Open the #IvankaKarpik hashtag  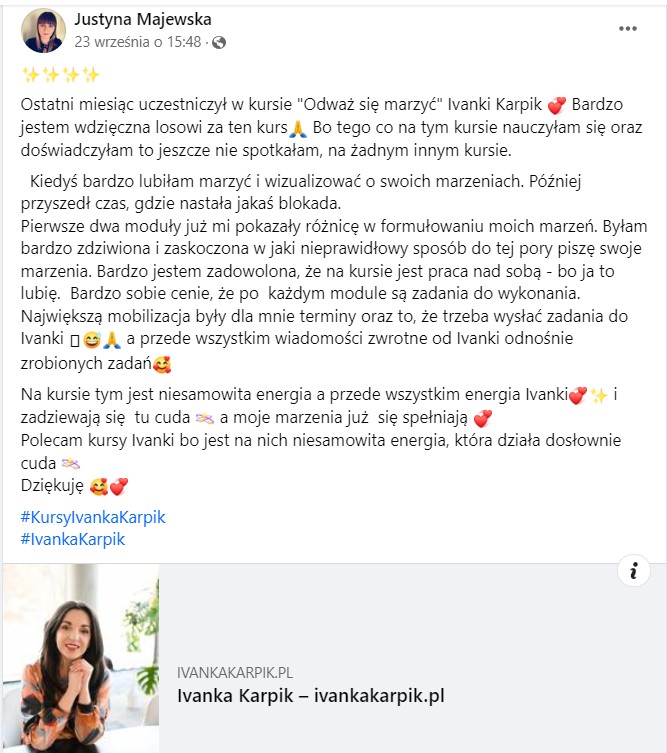(72, 538)
